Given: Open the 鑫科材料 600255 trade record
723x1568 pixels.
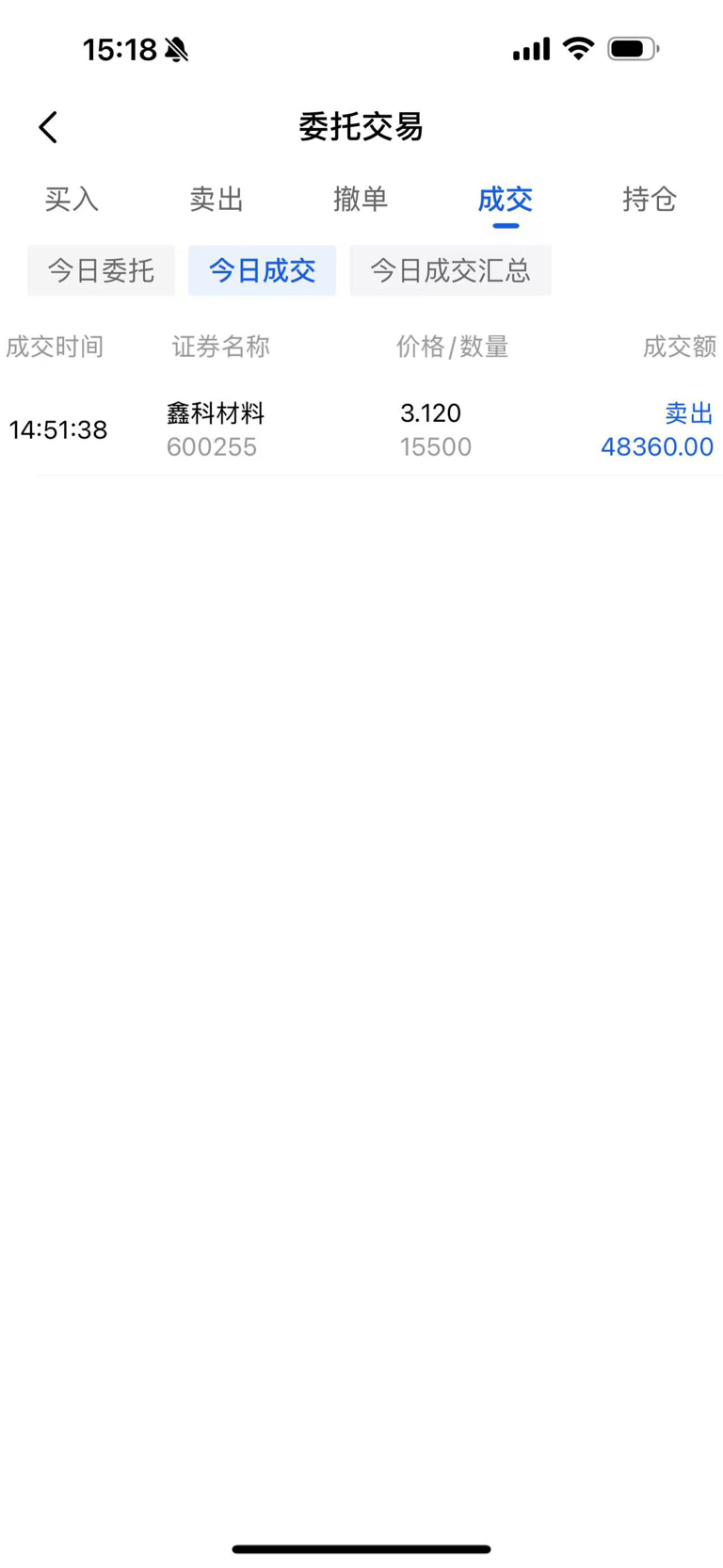Looking at the screenshot, I should [361, 429].
